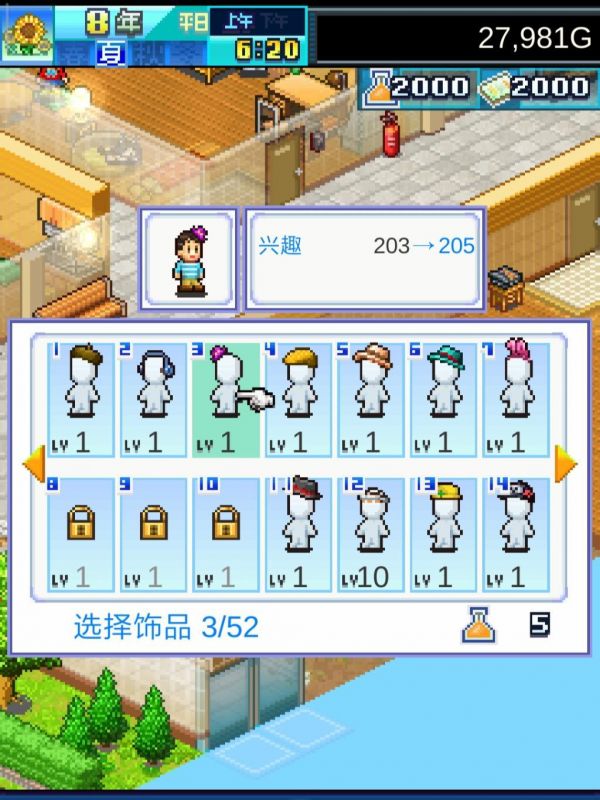
Task: Tap locked accessory slot 10
Action: [226, 532]
